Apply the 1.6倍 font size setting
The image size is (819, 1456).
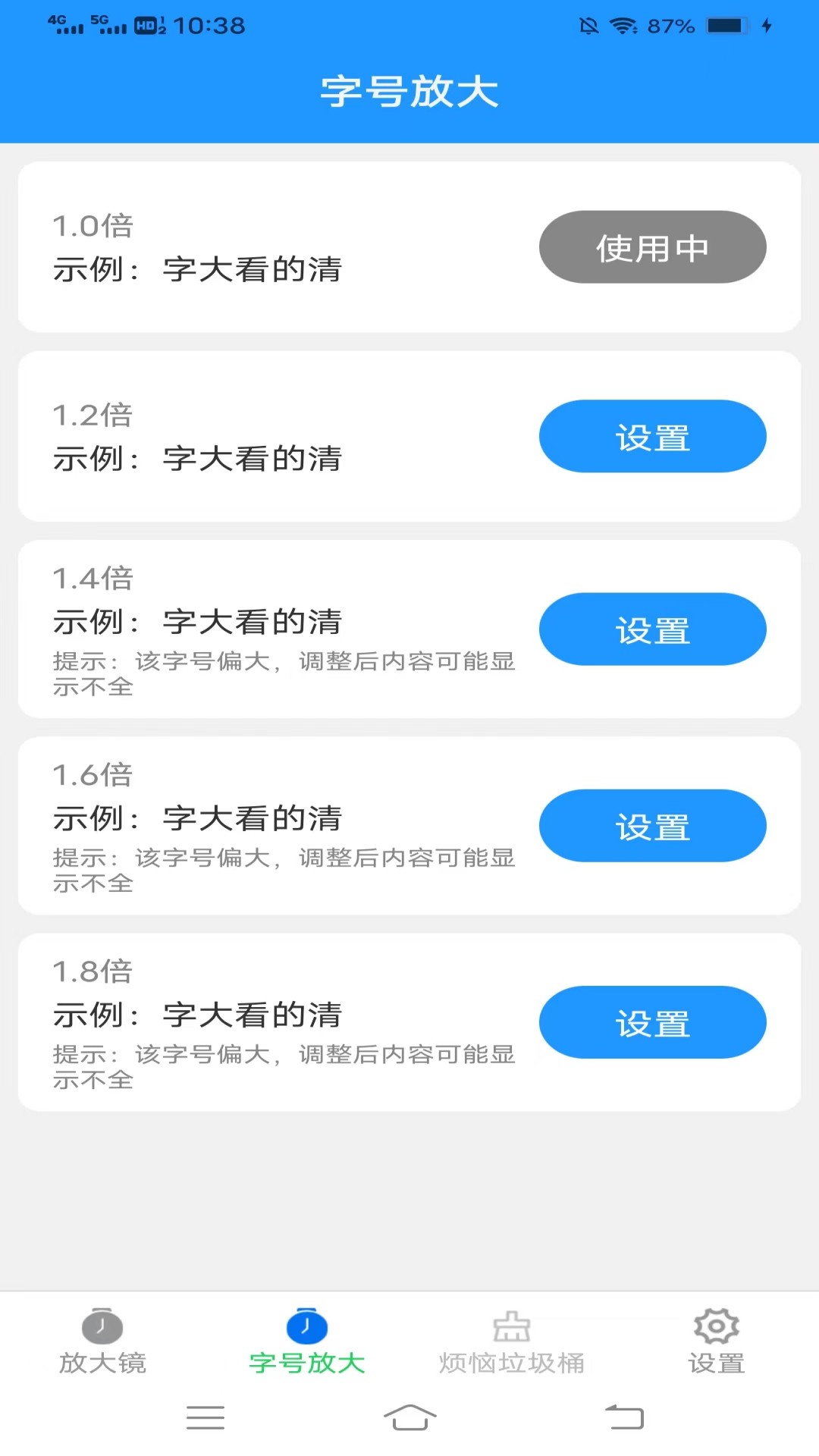coord(652,826)
